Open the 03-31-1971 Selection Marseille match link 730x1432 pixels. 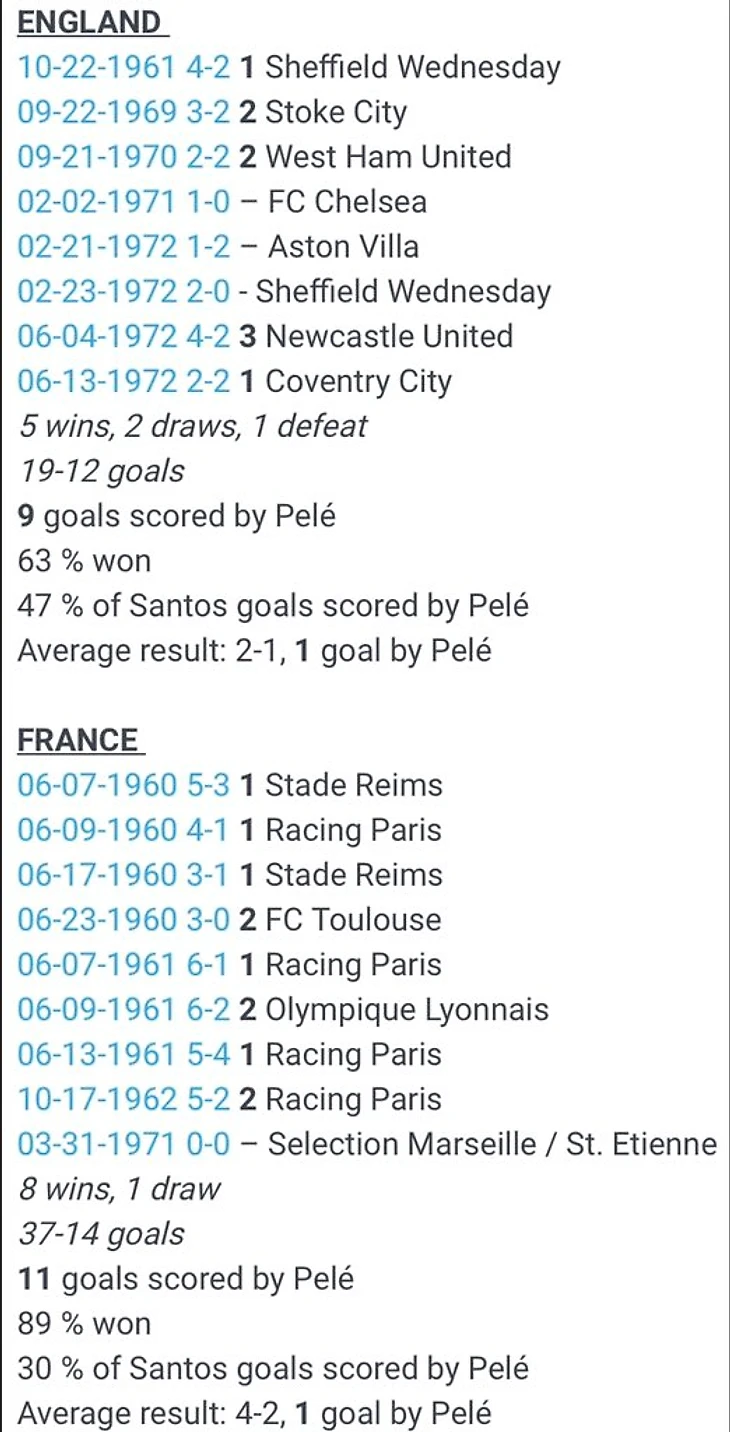click(x=123, y=1144)
